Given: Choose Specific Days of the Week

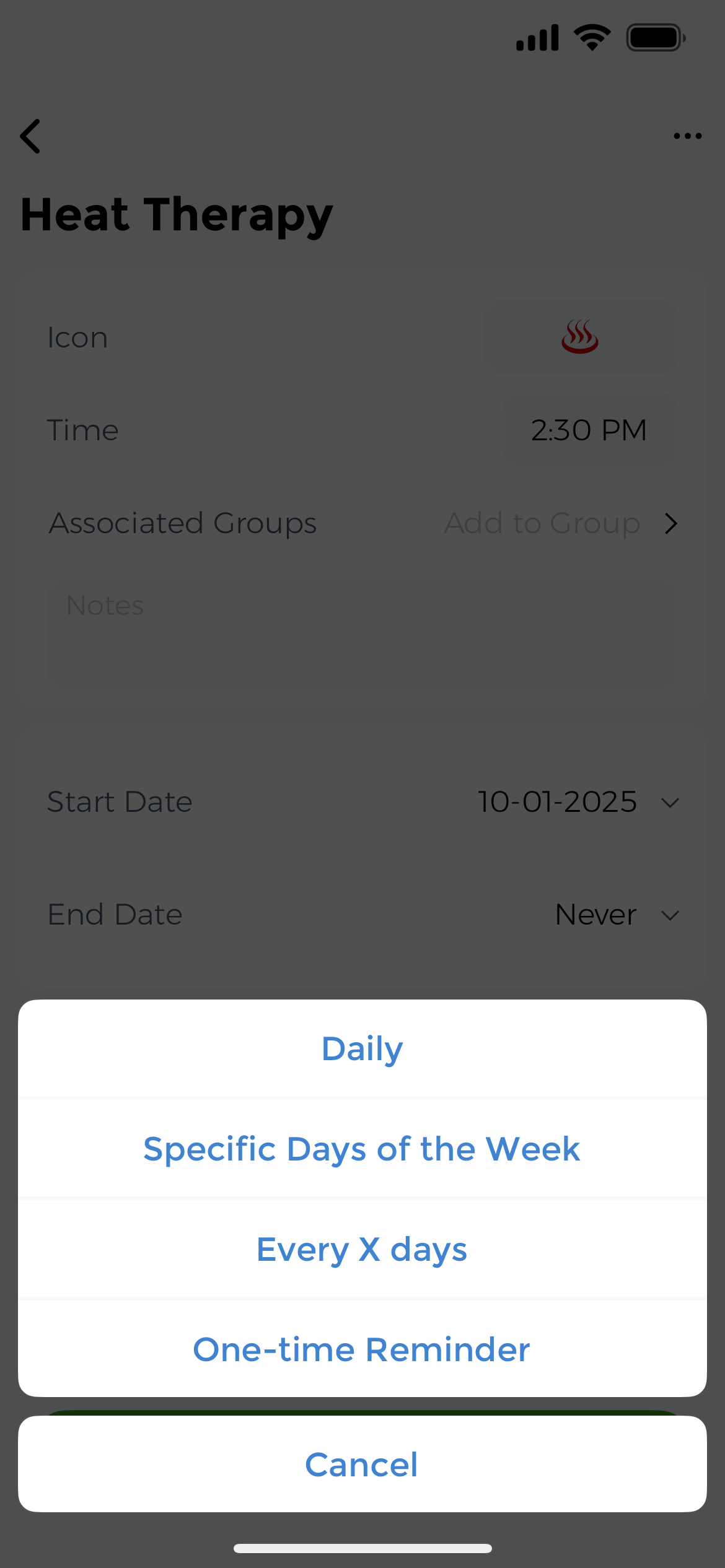Looking at the screenshot, I should point(362,1149).
